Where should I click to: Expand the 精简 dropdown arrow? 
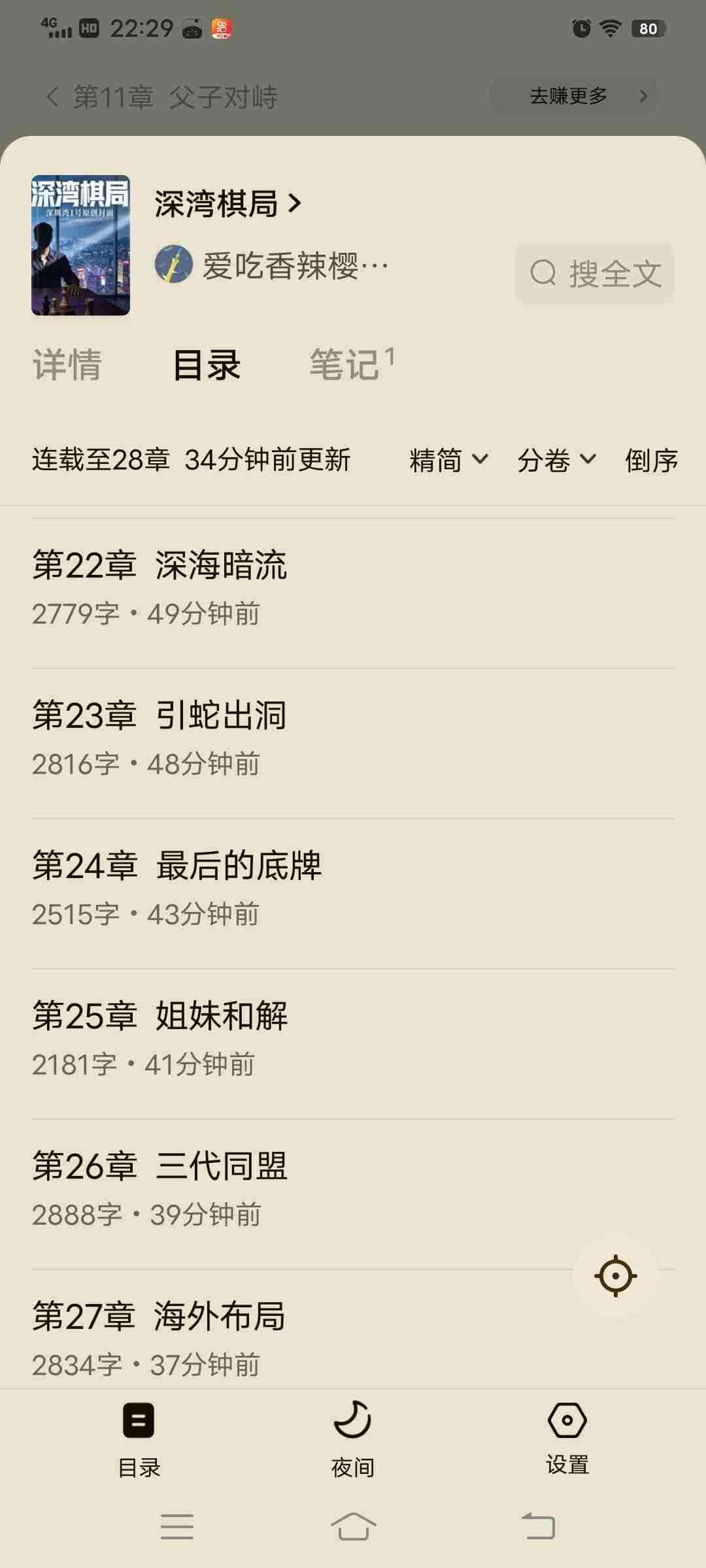pyautogui.click(x=481, y=461)
